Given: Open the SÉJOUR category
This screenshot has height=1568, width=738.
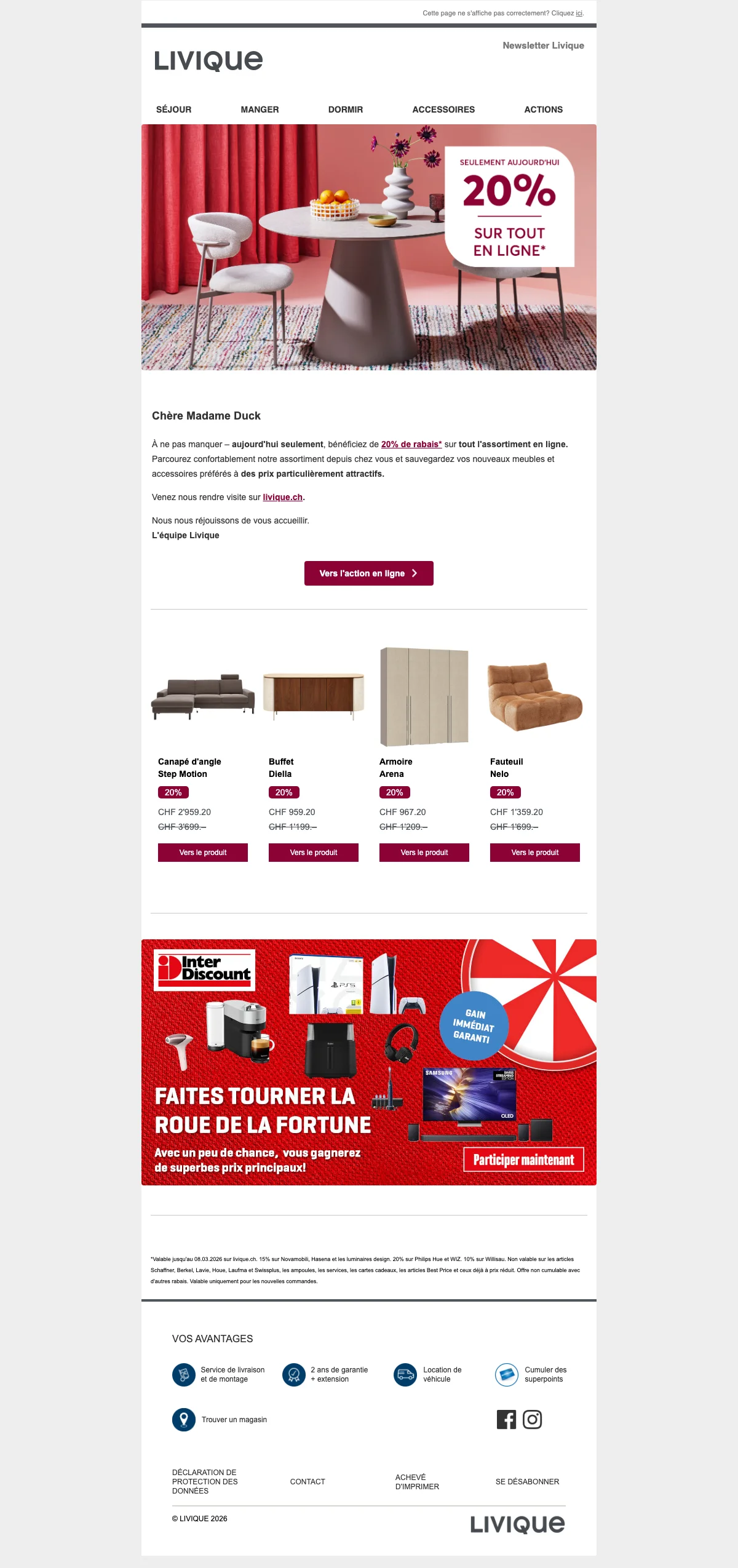Looking at the screenshot, I should [x=173, y=109].
